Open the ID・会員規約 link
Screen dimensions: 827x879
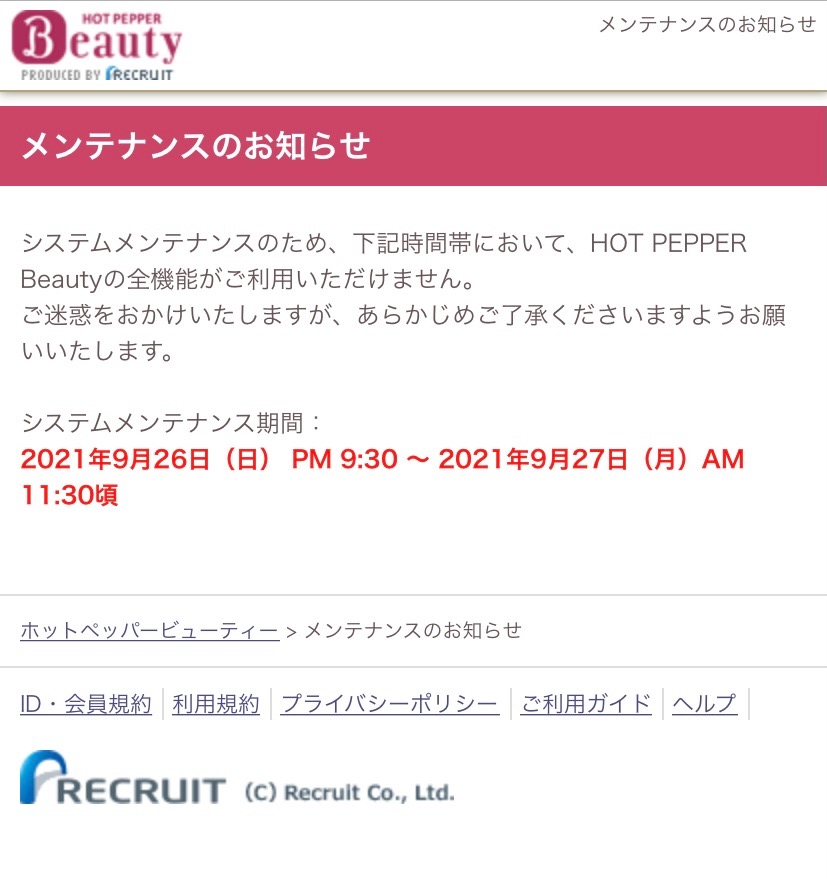point(86,704)
